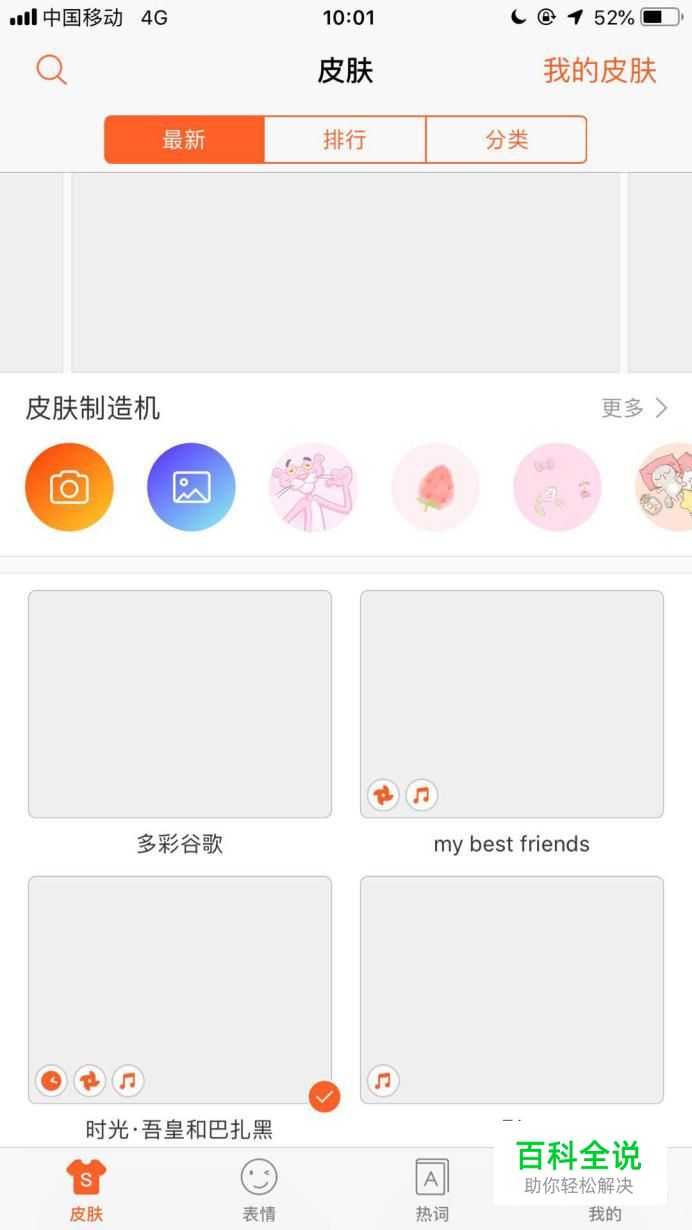Open the large banner at the top
692x1230 pixels.
(x=345, y=272)
